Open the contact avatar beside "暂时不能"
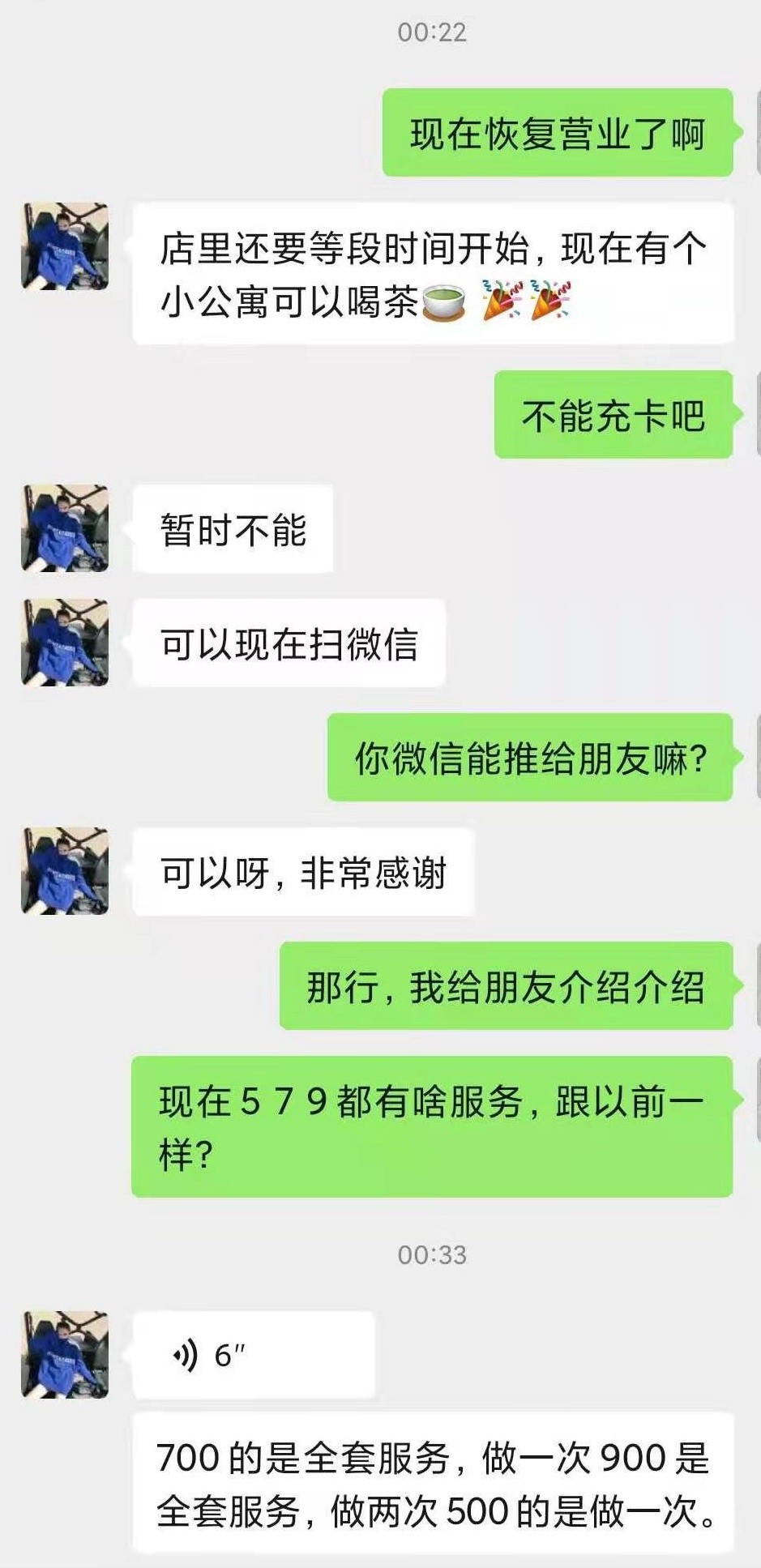The width and height of the screenshot is (761, 1568). tap(65, 528)
